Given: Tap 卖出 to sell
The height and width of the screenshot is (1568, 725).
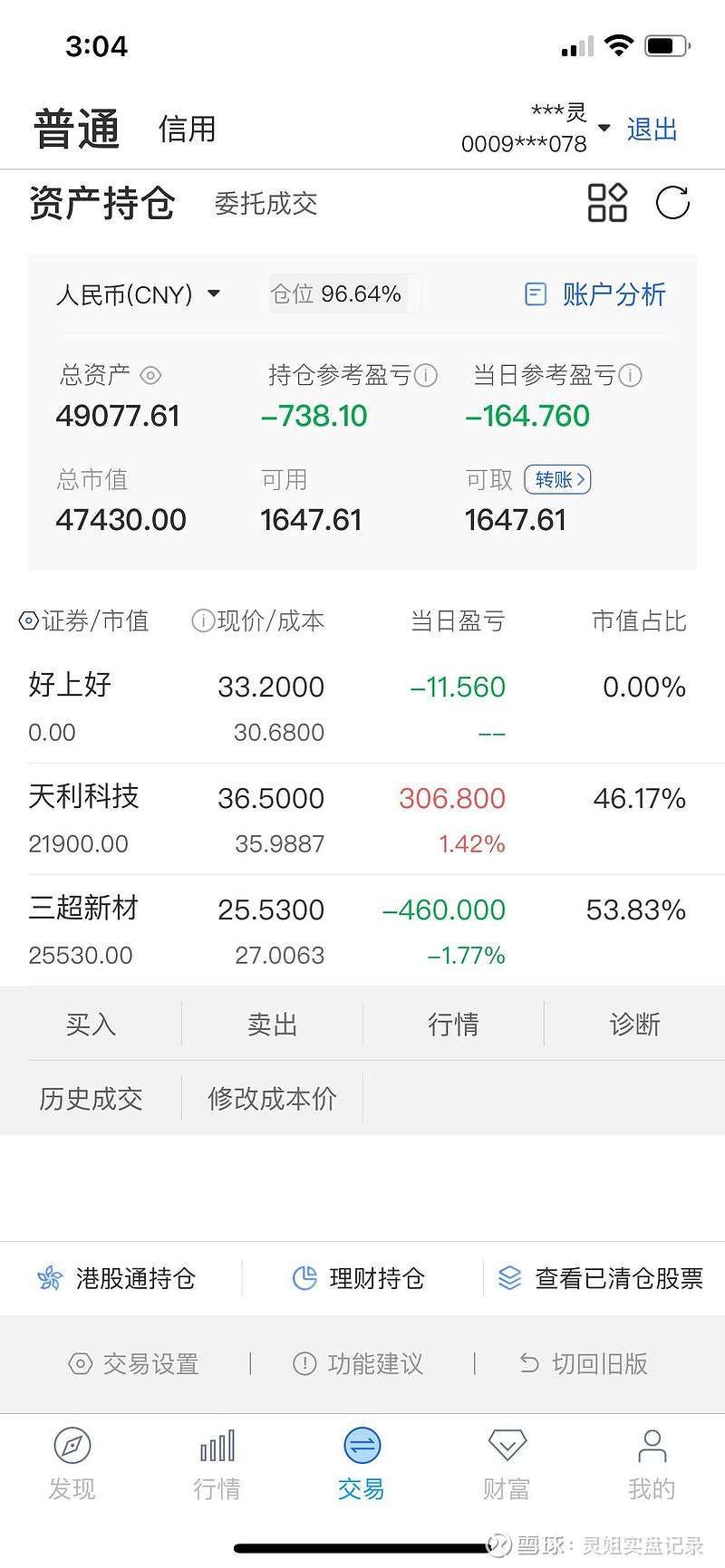Looking at the screenshot, I should pos(272,1024).
